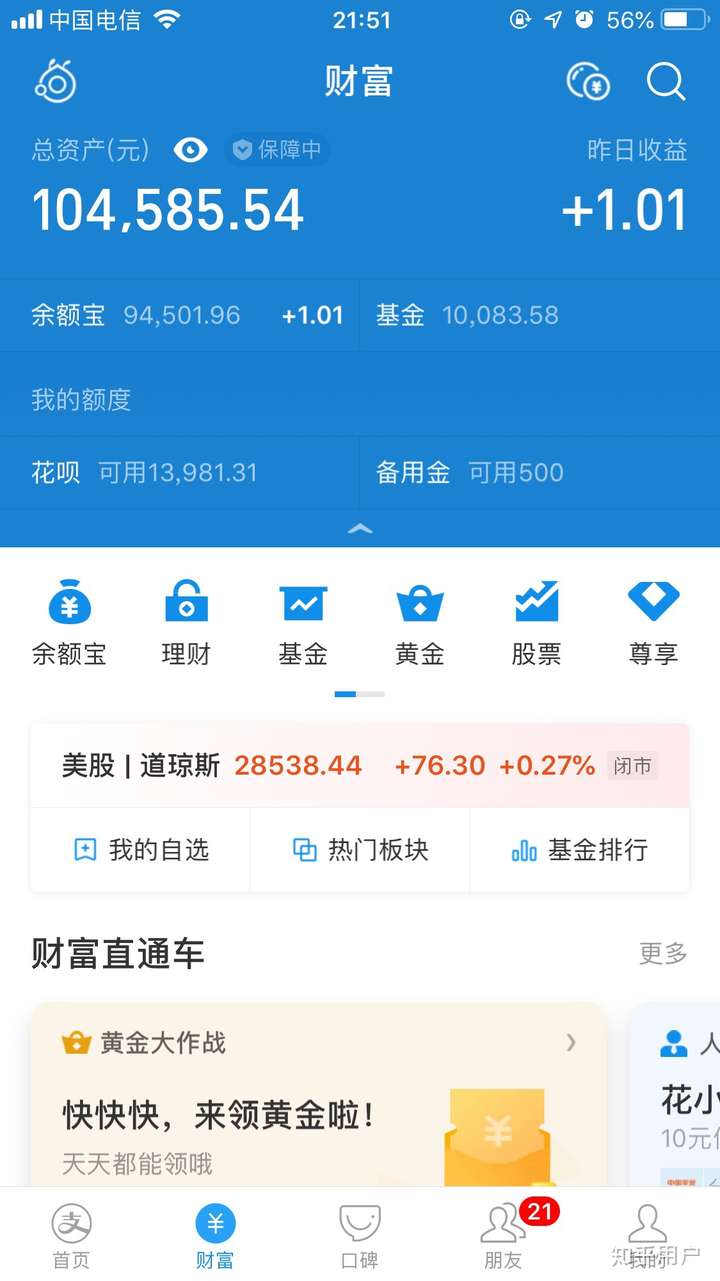Open 热门板块 hot sectors

[360, 849]
